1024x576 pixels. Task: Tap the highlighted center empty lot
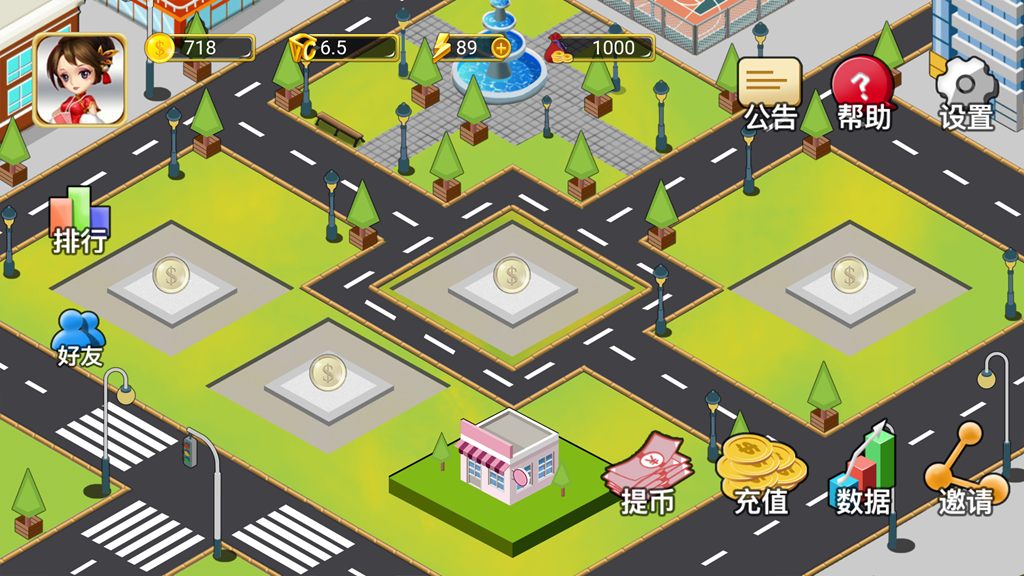pyautogui.click(x=512, y=282)
